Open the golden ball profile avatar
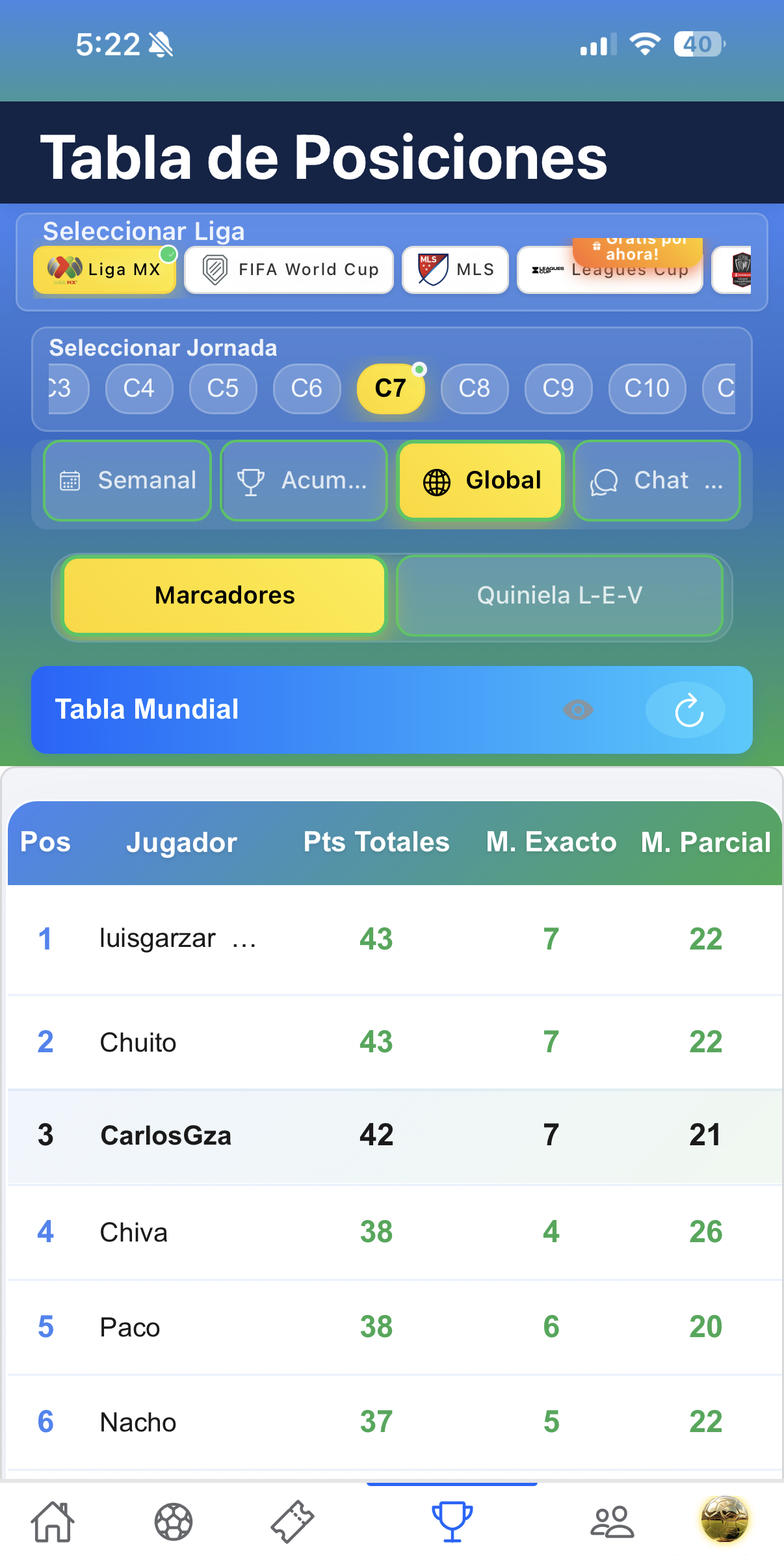 [x=724, y=1520]
